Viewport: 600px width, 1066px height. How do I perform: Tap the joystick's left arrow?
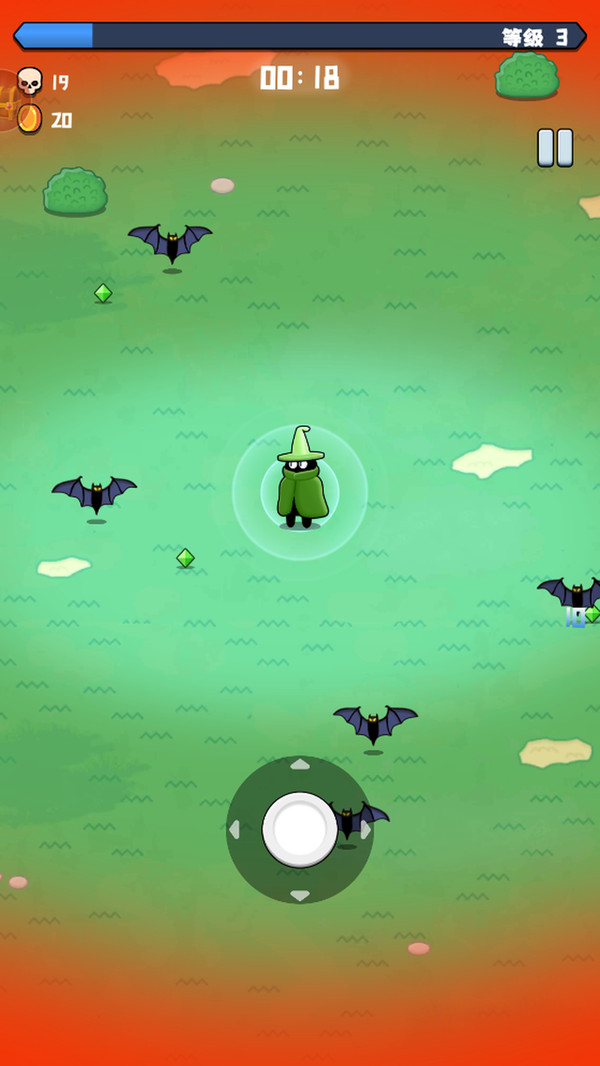coord(234,829)
